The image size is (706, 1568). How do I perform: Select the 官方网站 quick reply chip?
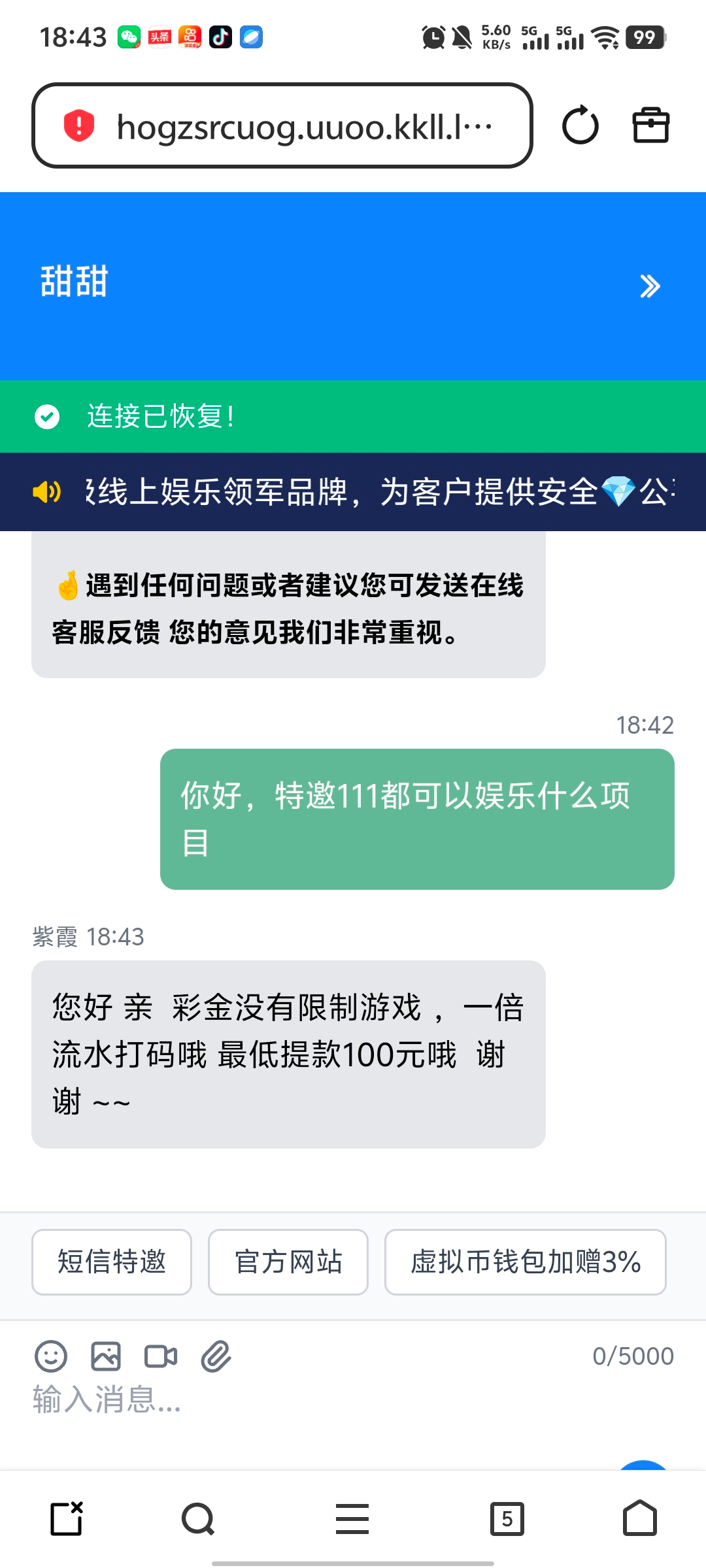pyautogui.click(x=288, y=1262)
